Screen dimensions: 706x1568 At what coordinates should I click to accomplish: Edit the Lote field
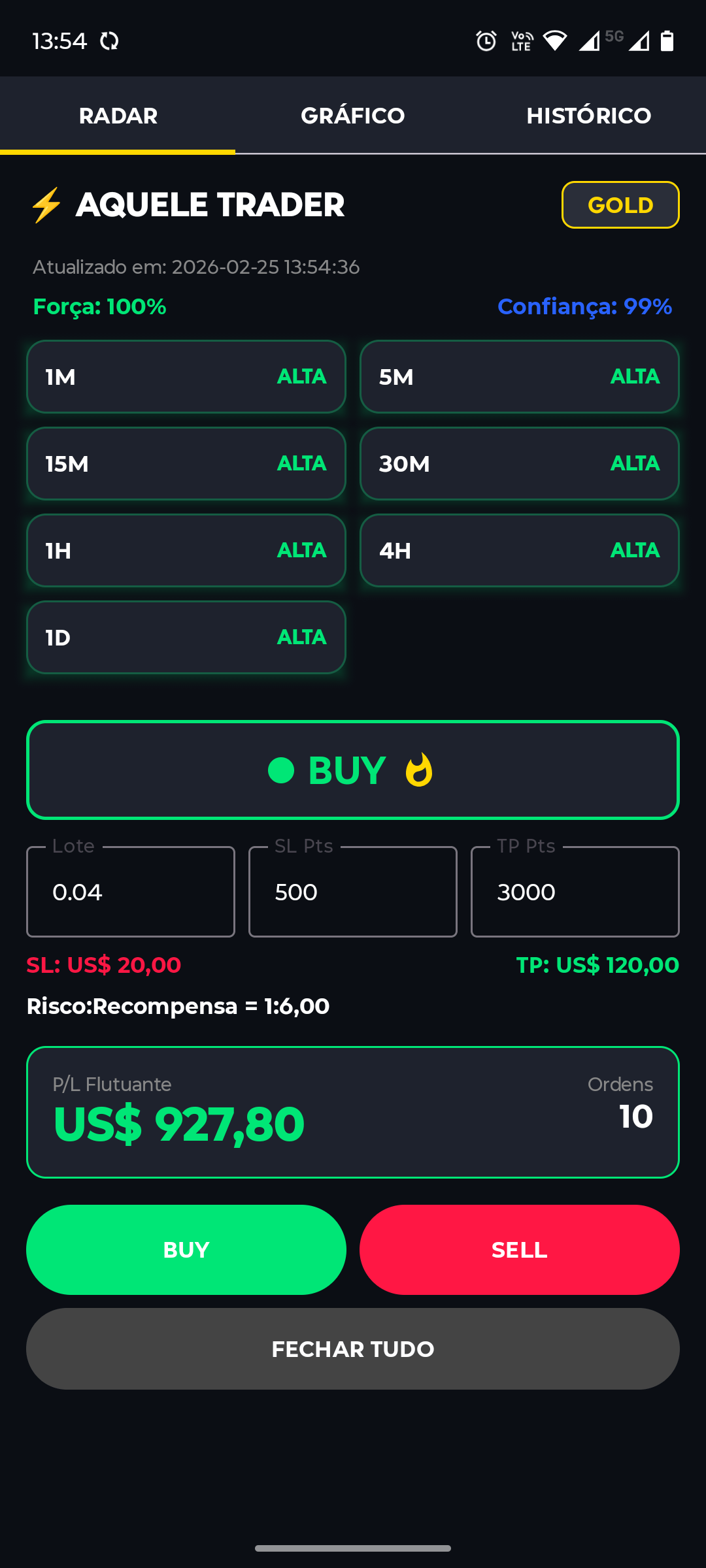pyautogui.click(x=131, y=892)
